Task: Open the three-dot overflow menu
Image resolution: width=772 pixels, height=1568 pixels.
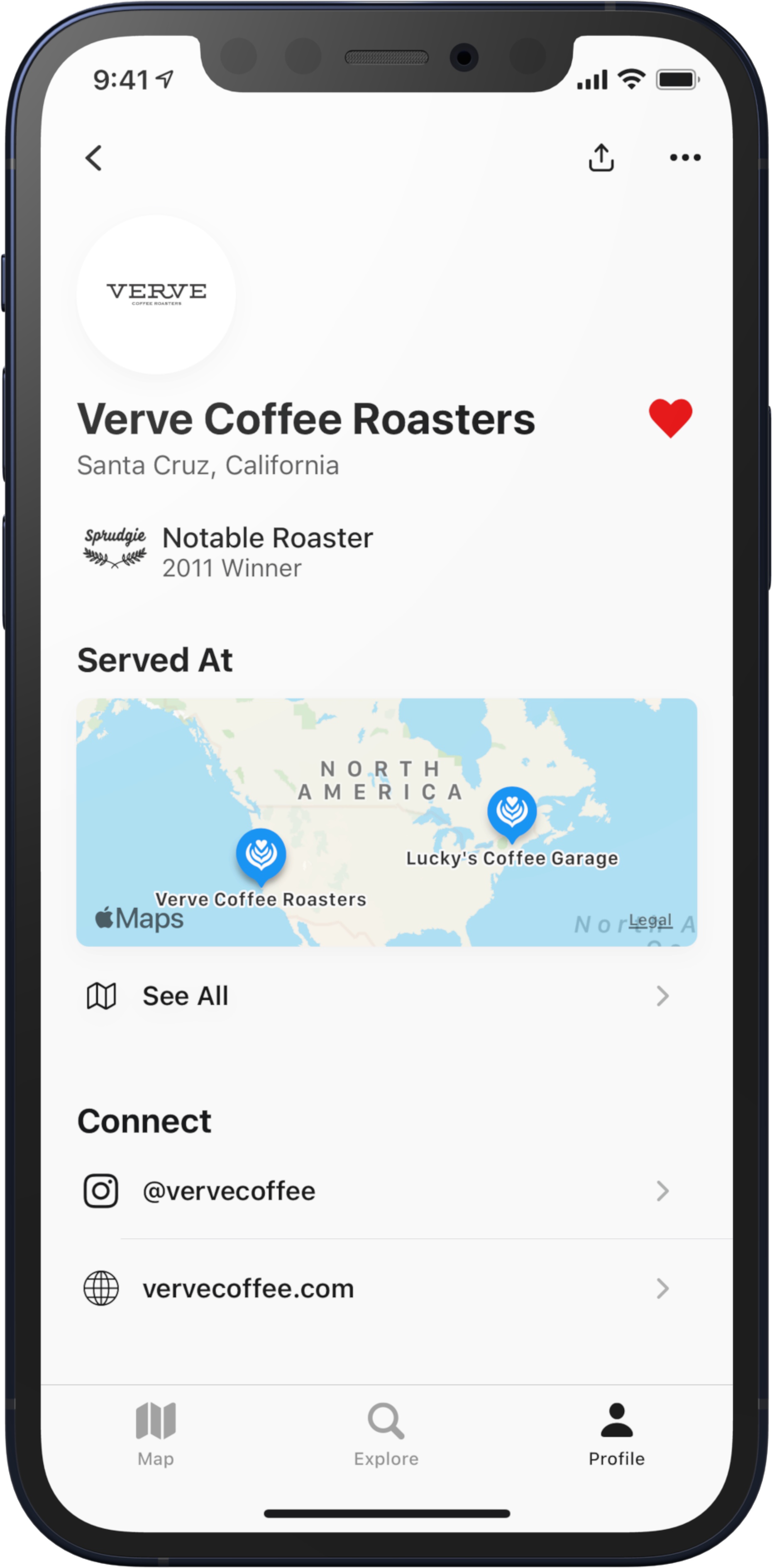Action: [x=685, y=158]
